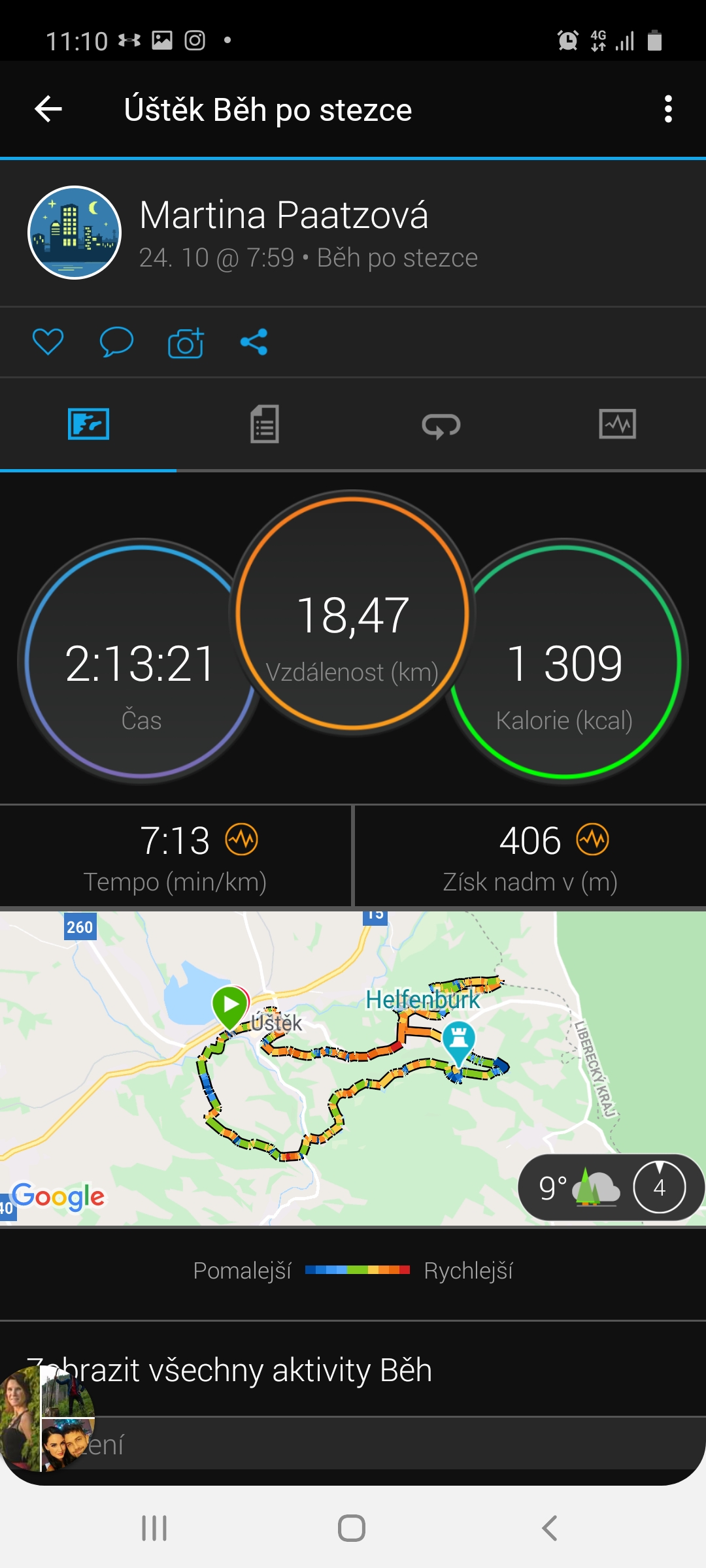Image resolution: width=706 pixels, height=1568 pixels.
Task: Share this activity
Action: click(x=254, y=342)
